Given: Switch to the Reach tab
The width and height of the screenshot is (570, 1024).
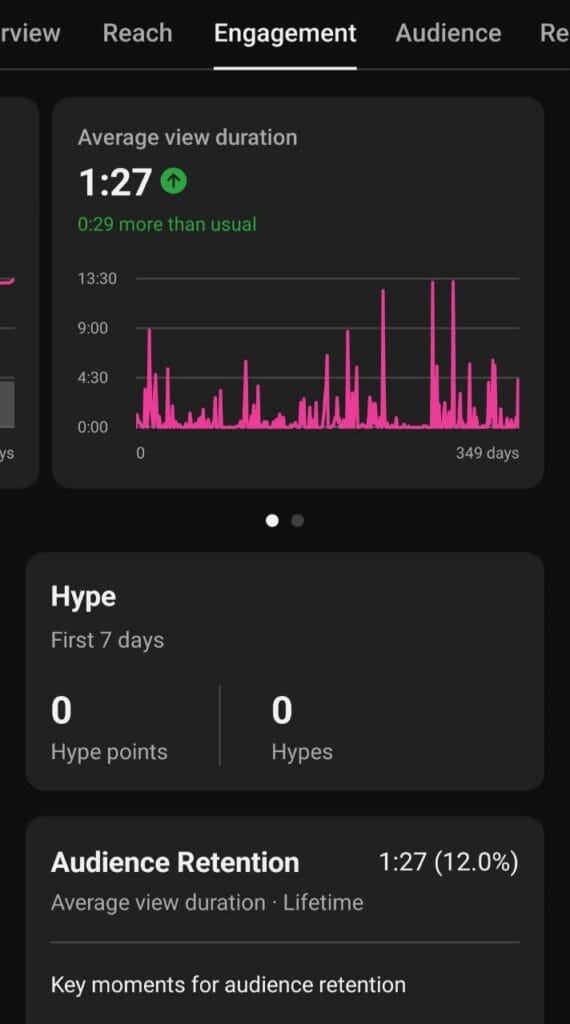Looking at the screenshot, I should [x=138, y=33].
